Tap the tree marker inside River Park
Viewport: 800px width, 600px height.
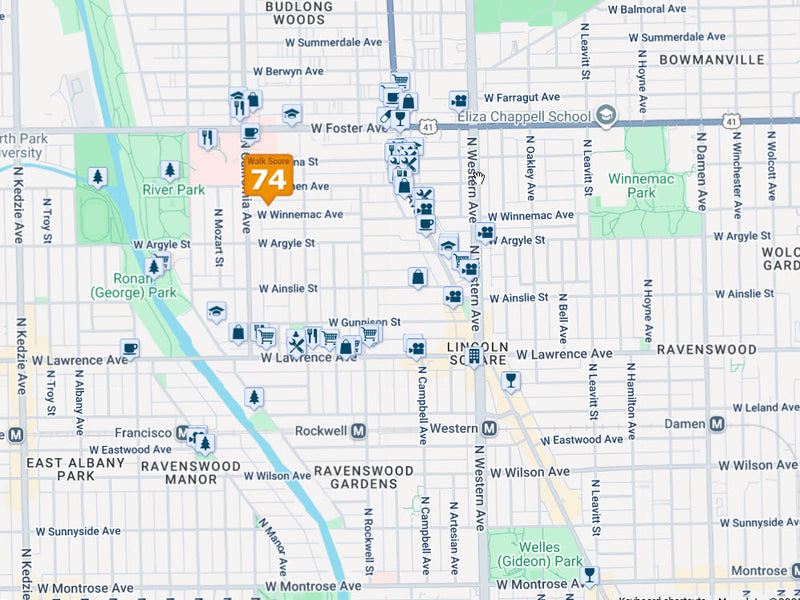(170, 170)
